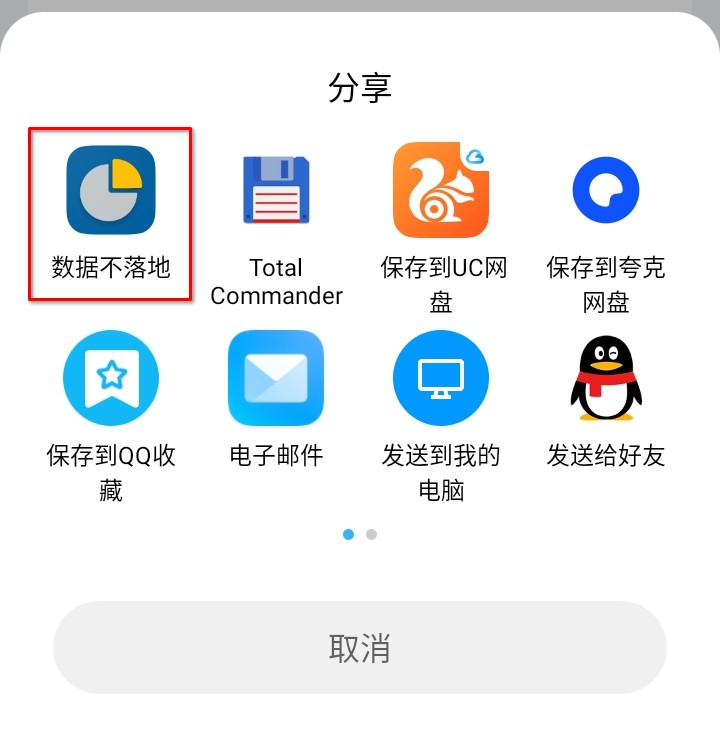Tap the 取消 cancel button
This screenshot has width=720, height=738.
360,648
